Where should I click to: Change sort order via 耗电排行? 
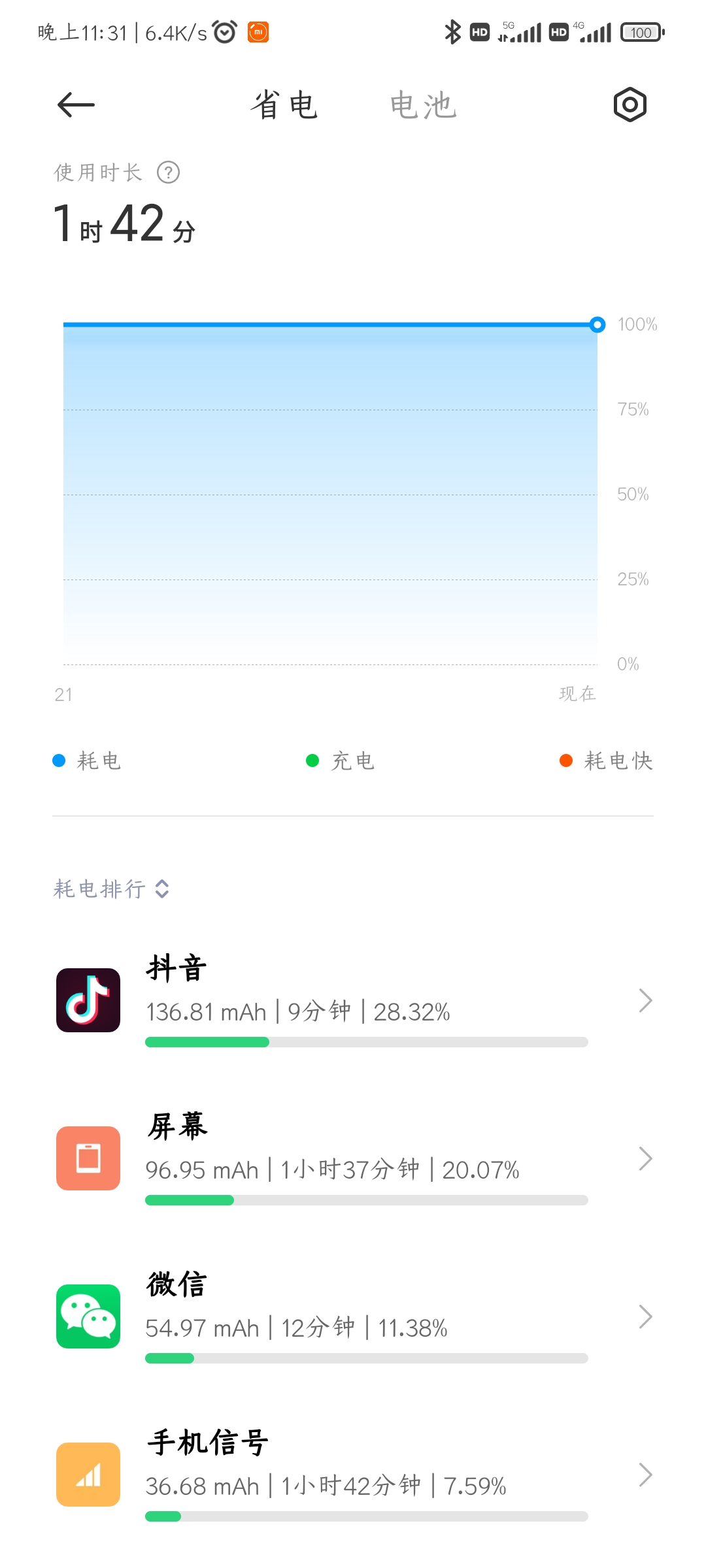(112, 889)
